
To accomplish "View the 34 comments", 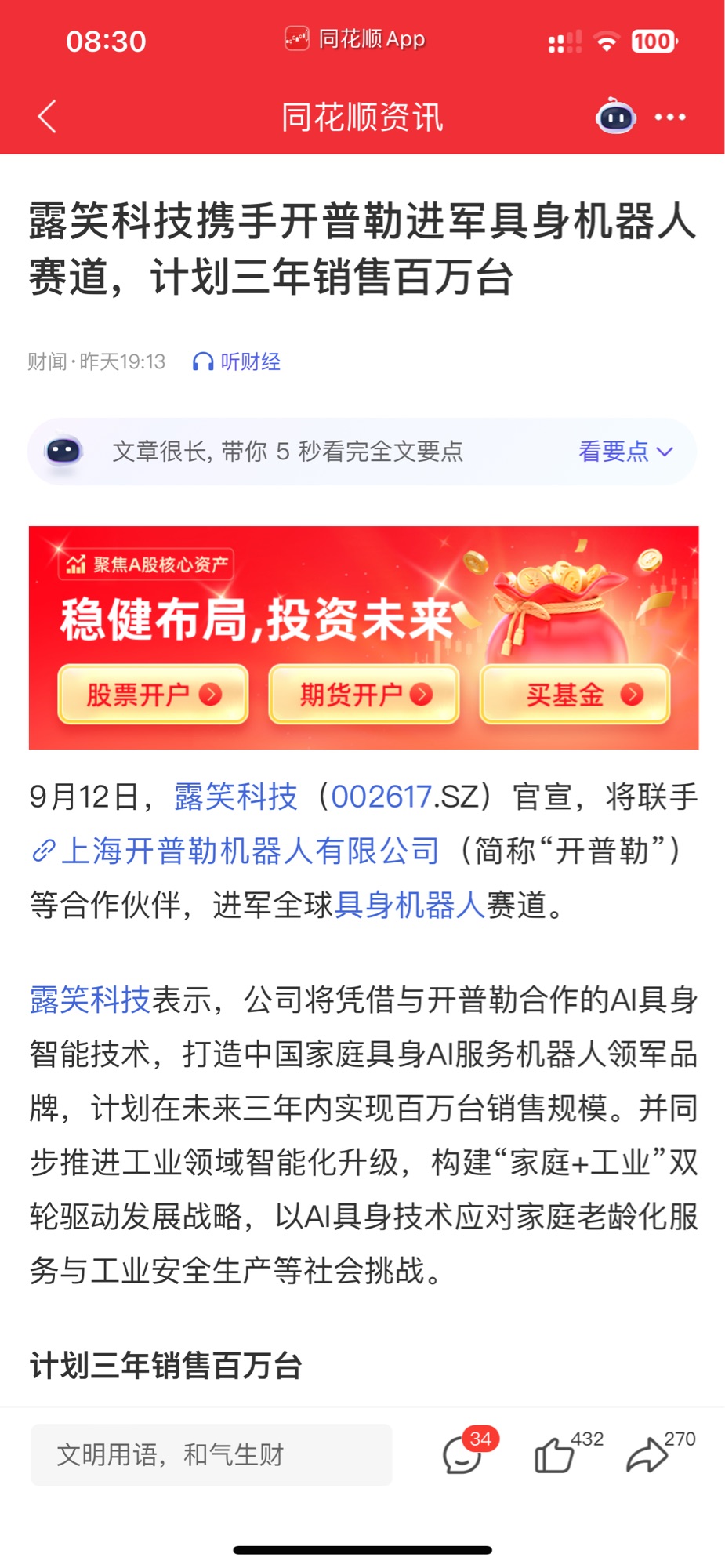I will tap(462, 1456).
